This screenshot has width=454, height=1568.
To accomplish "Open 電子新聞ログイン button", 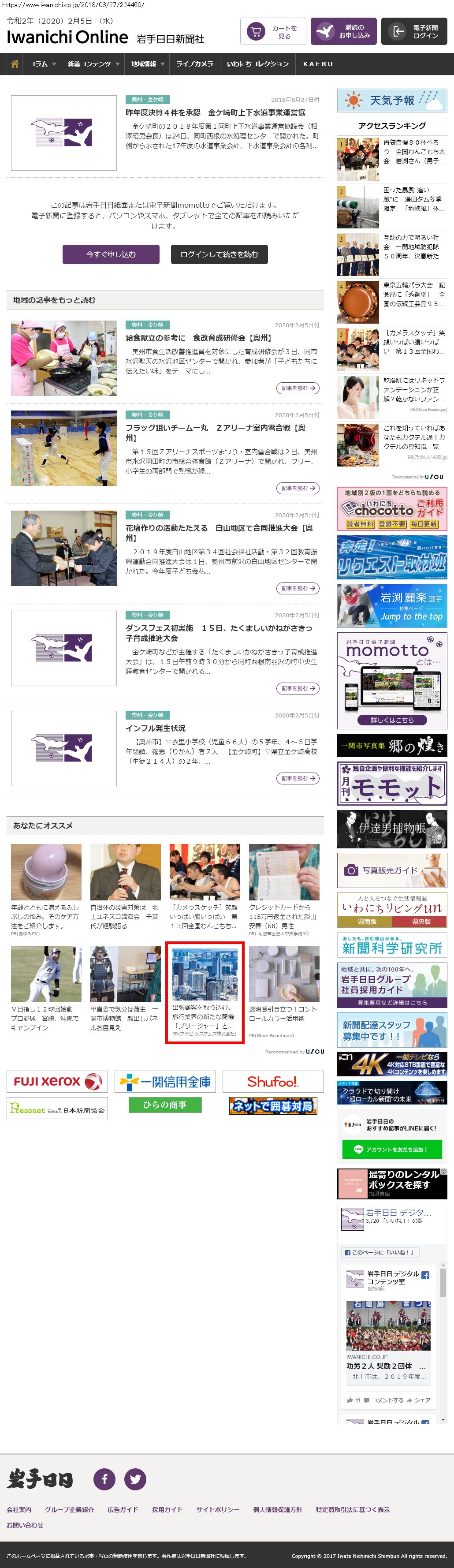I will (414, 32).
